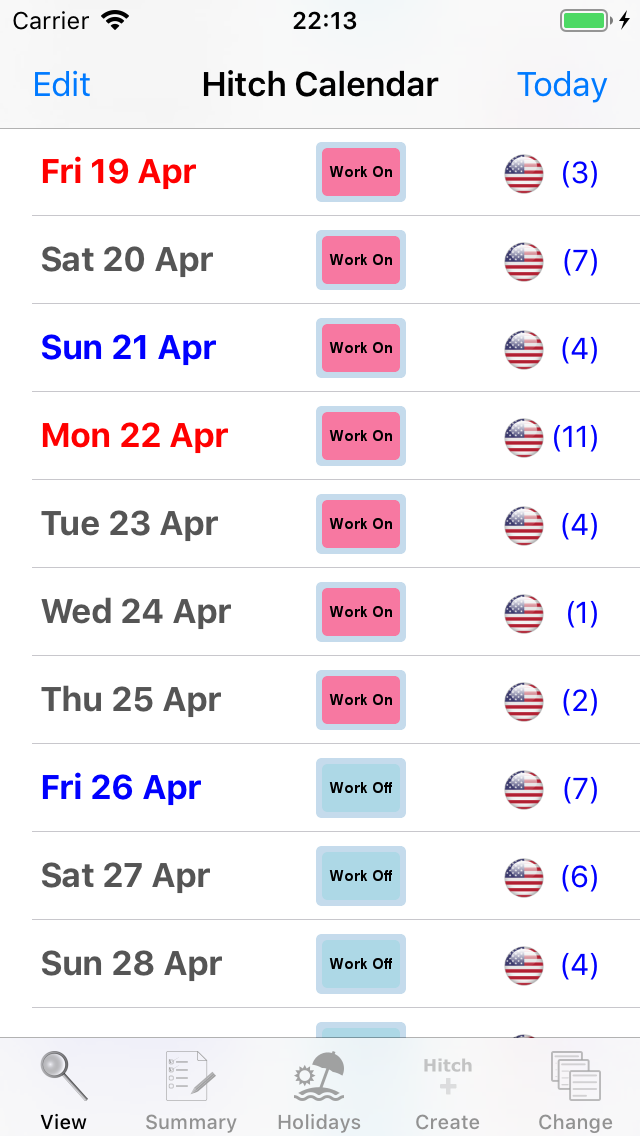Open the Sat 27 Apr row
Image resolution: width=640 pixels, height=1136 pixels.
[x=320, y=875]
